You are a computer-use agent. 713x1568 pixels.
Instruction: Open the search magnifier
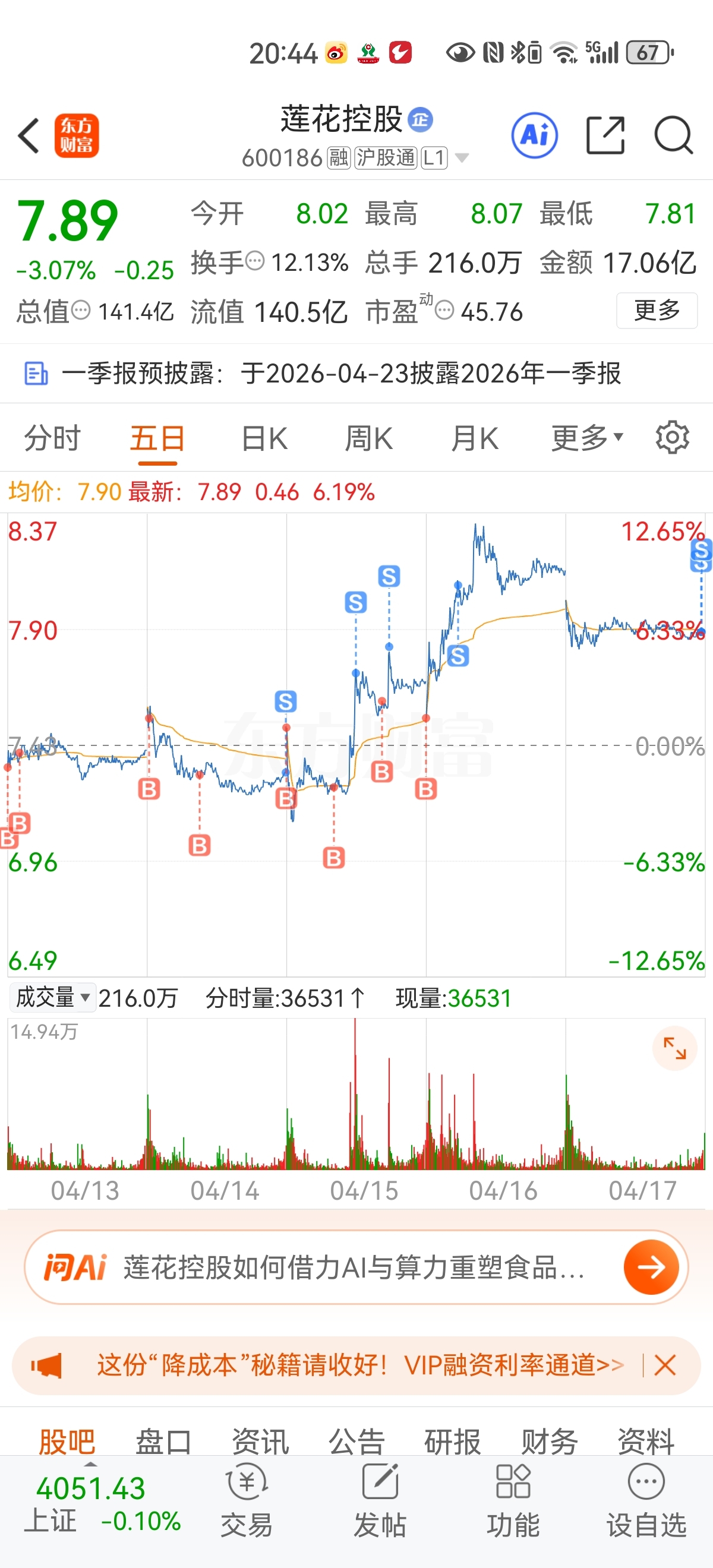(673, 135)
